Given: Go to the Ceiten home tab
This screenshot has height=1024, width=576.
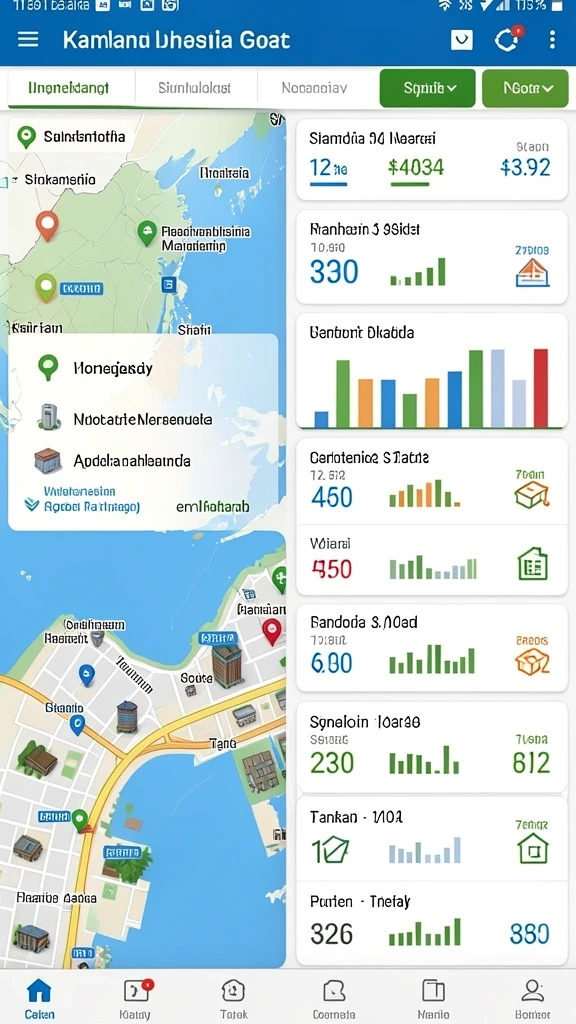Looking at the screenshot, I should tap(39, 998).
